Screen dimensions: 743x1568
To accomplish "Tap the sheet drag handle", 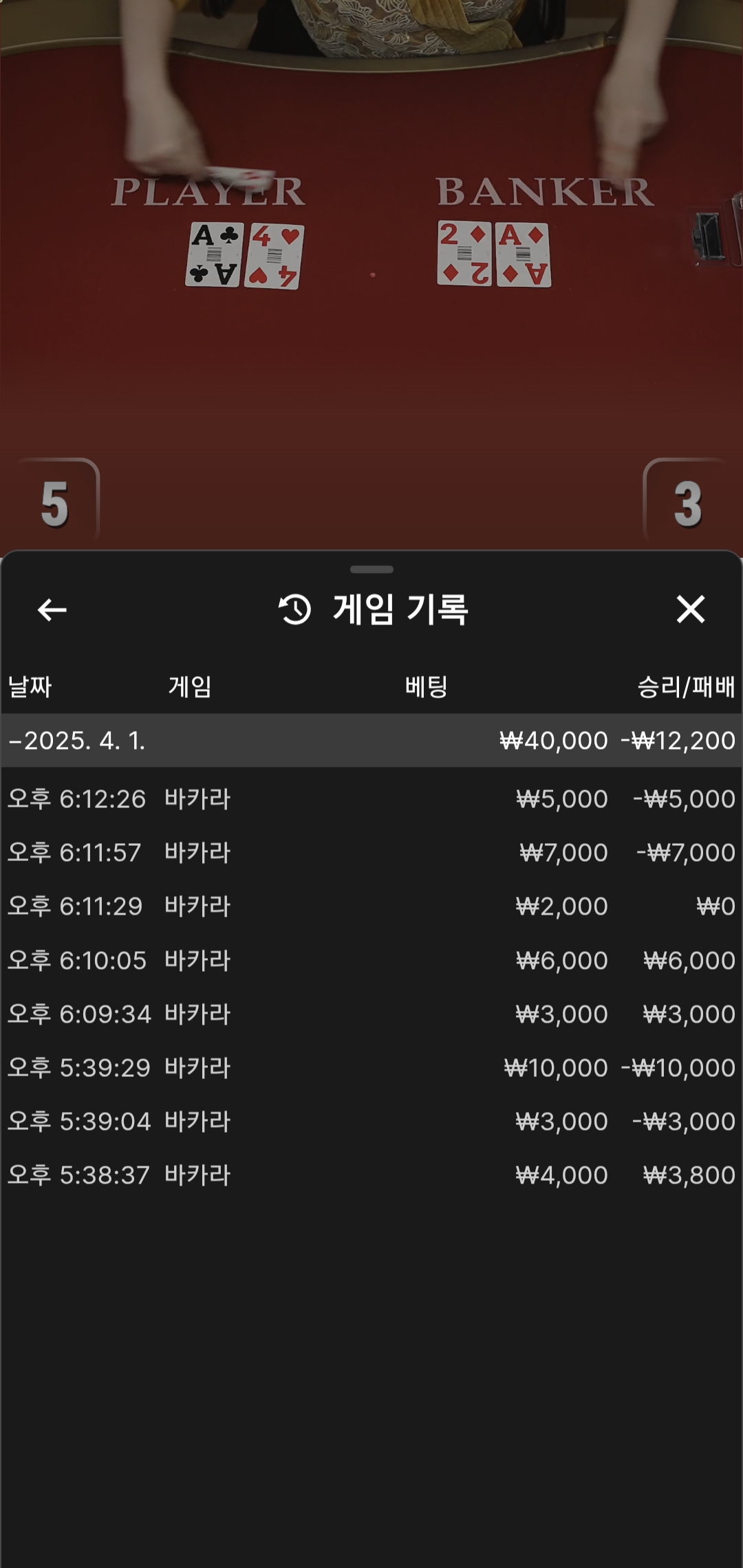I will point(371,569).
